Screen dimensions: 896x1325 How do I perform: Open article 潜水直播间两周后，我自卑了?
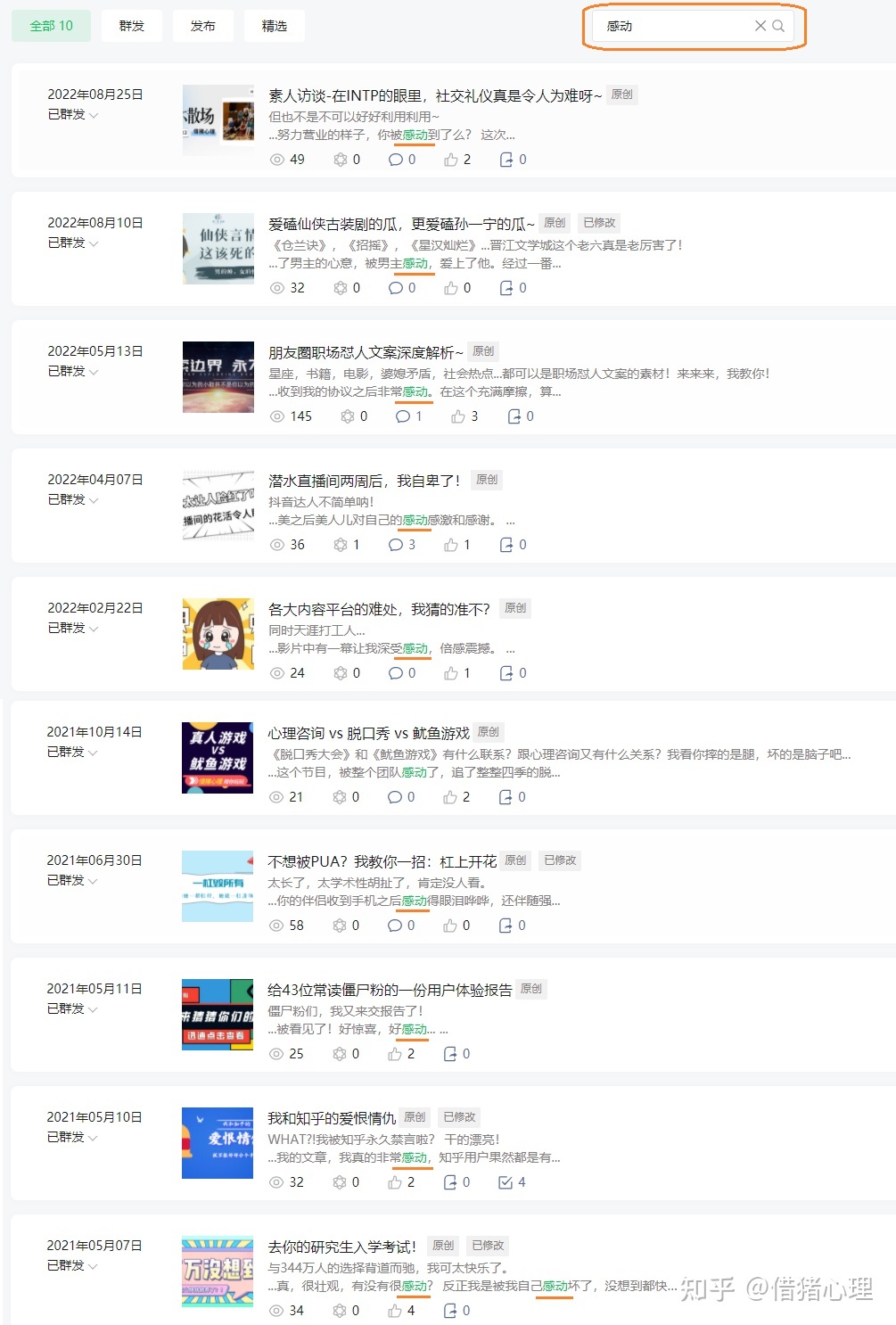click(x=364, y=481)
